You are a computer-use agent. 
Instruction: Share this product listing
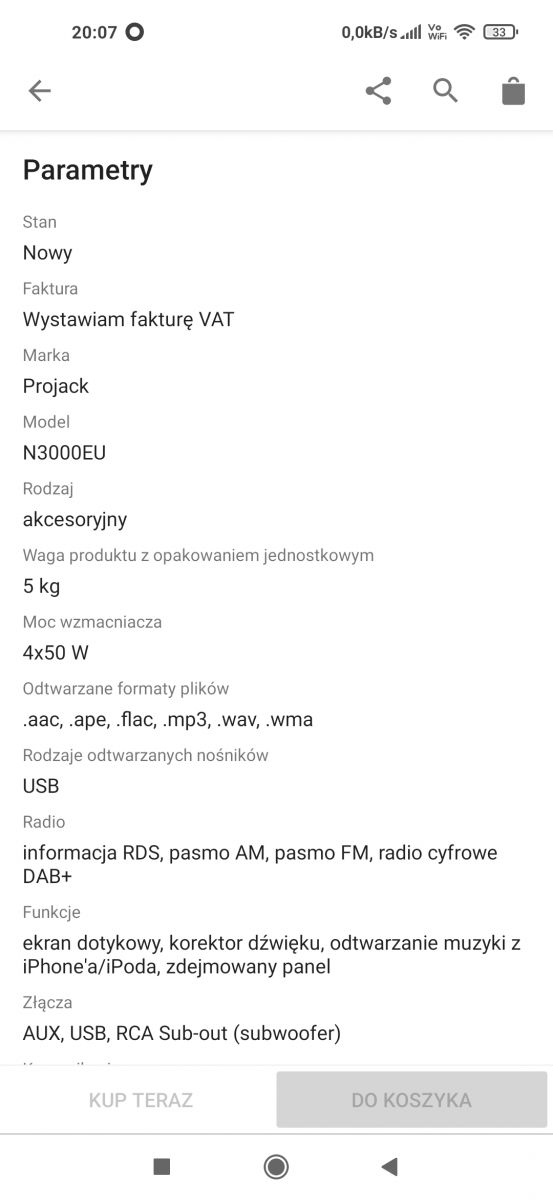coord(378,91)
